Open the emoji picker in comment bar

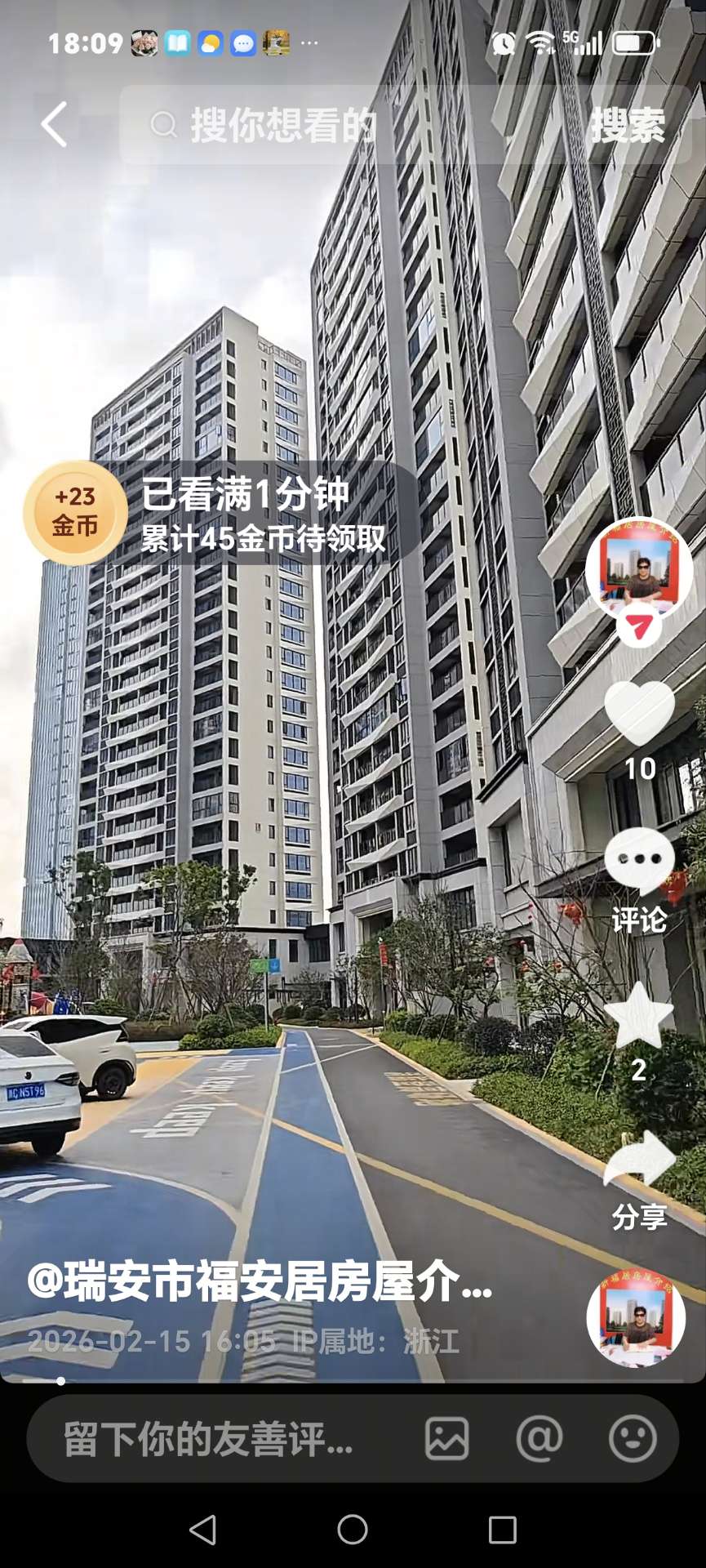tap(633, 1439)
